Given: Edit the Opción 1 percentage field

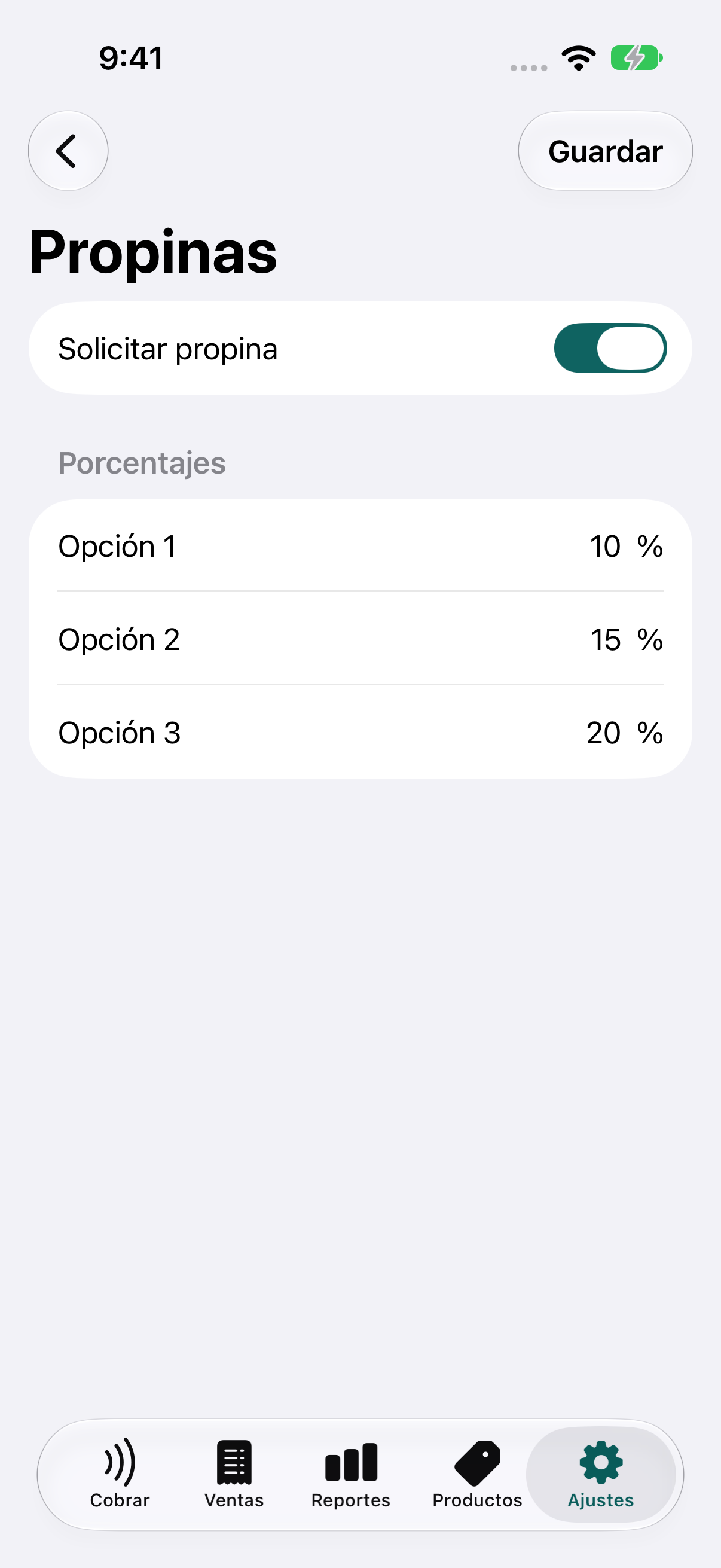Looking at the screenshot, I should point(605,546).
